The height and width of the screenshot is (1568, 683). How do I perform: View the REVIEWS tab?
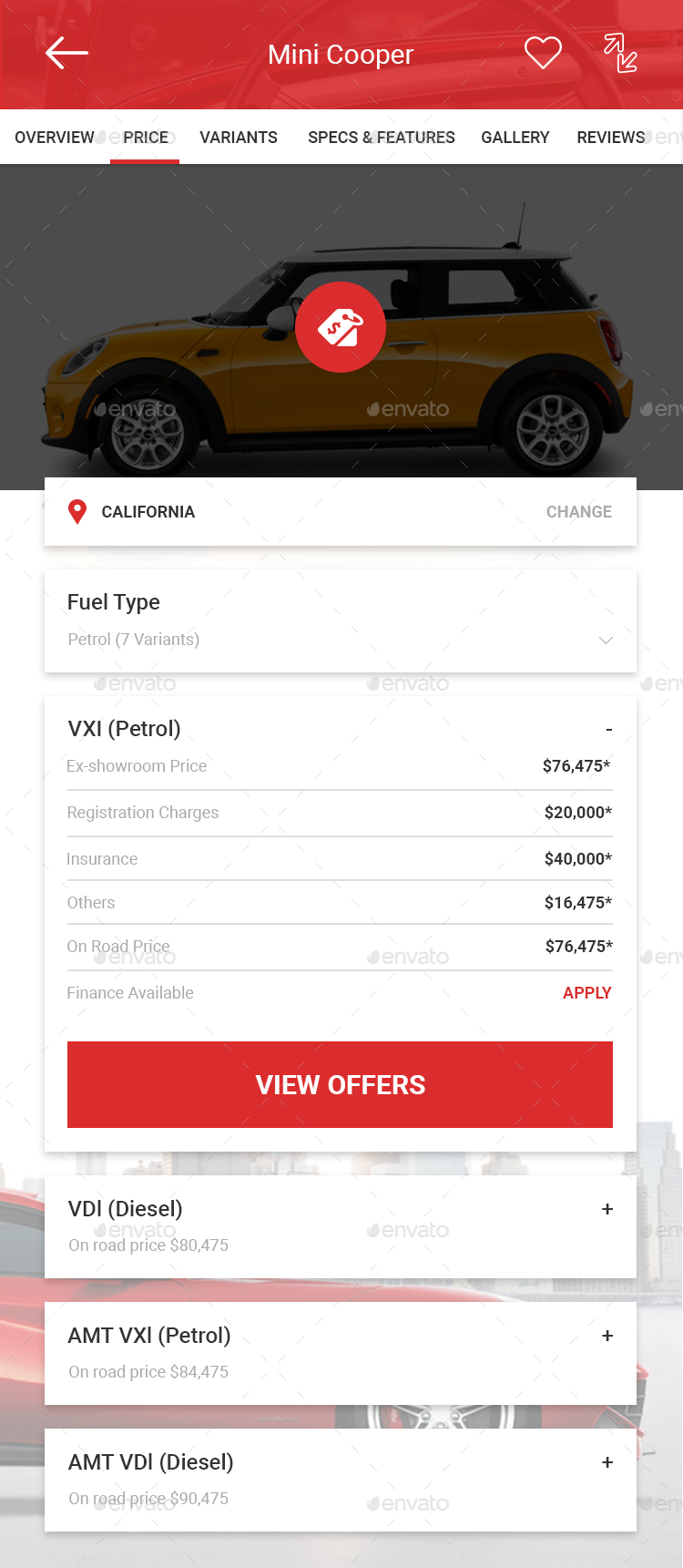coord(611,138)
